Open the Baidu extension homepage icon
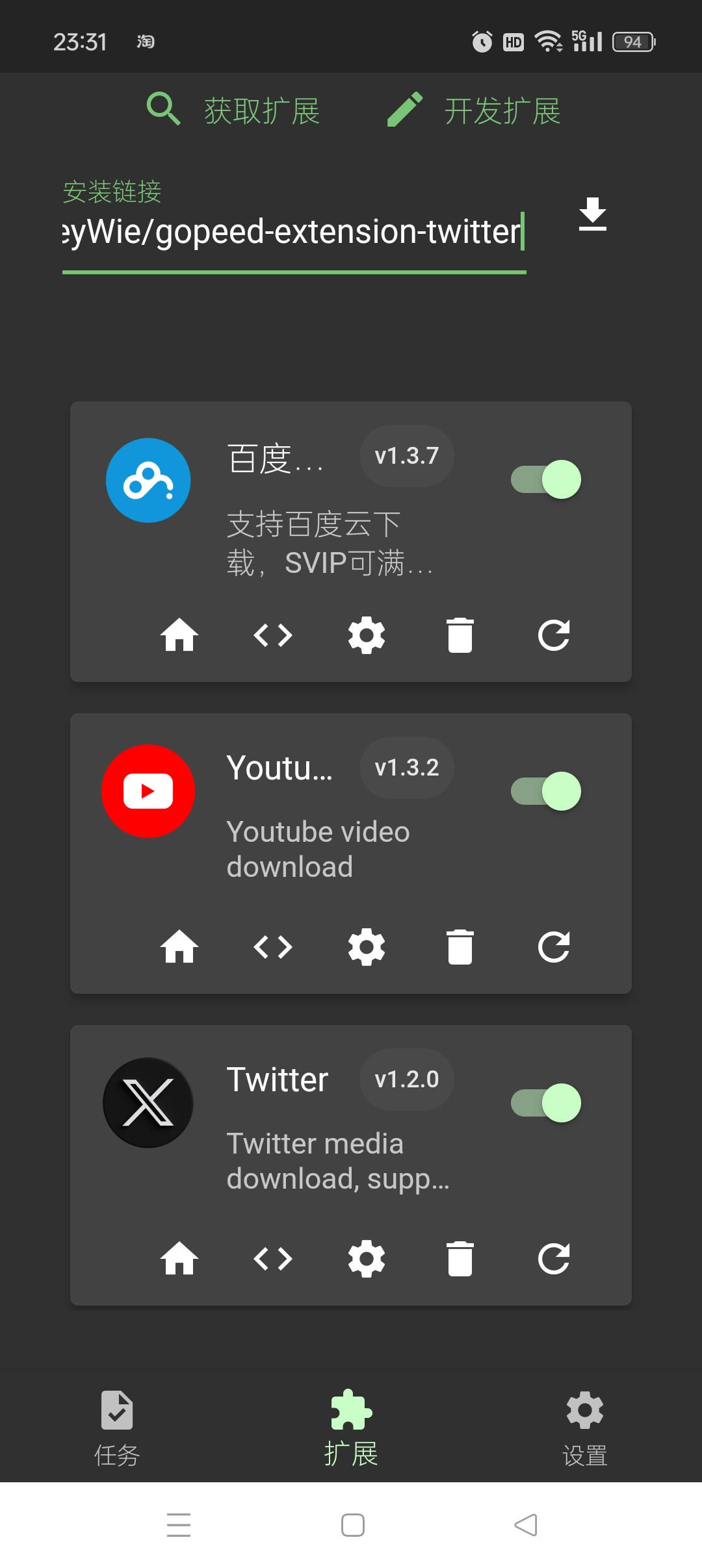The height and width of the screenshot is (1568, 702). [x=179, y=636]
